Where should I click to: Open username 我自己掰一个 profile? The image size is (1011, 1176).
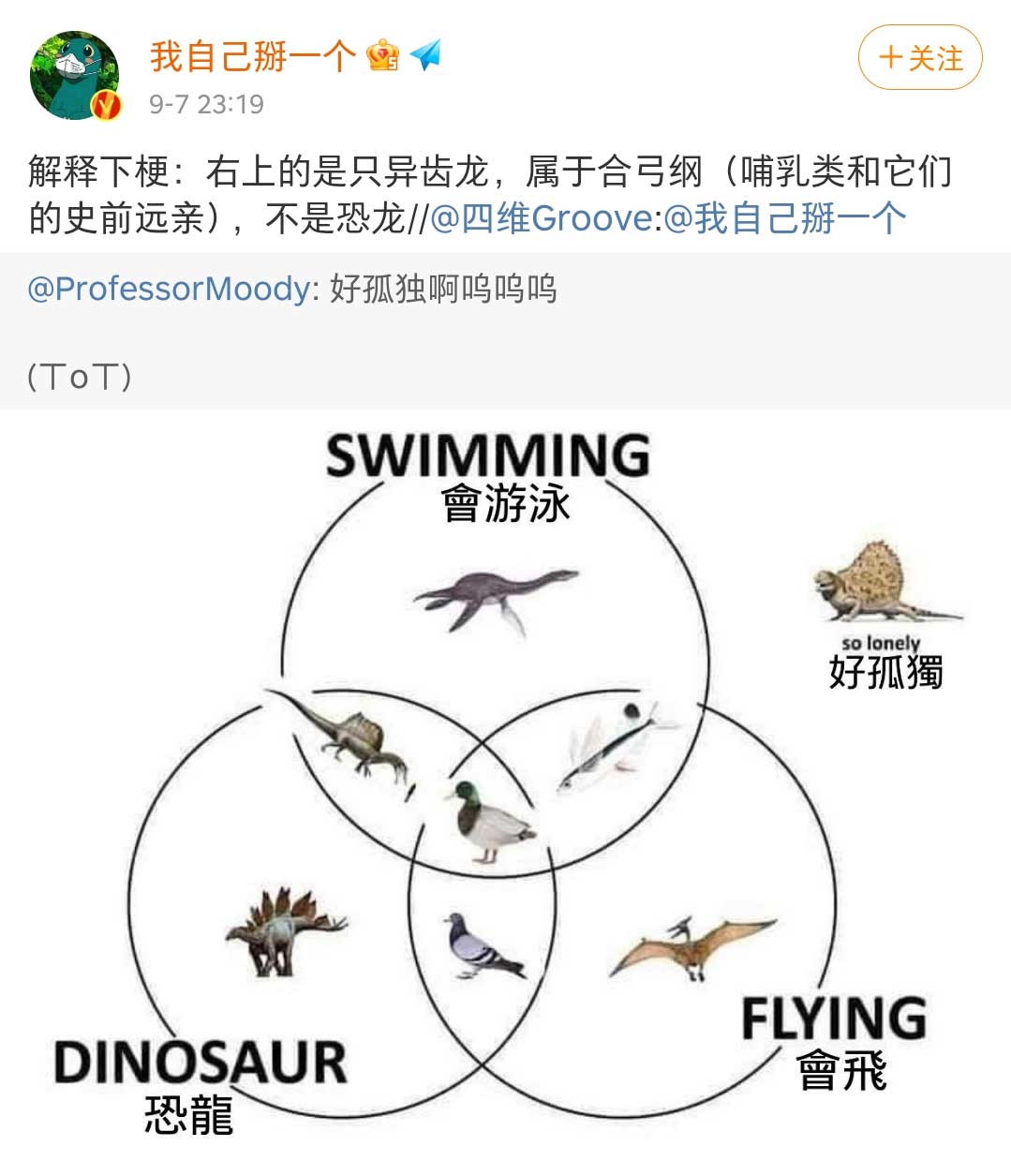tap(252, 56)
